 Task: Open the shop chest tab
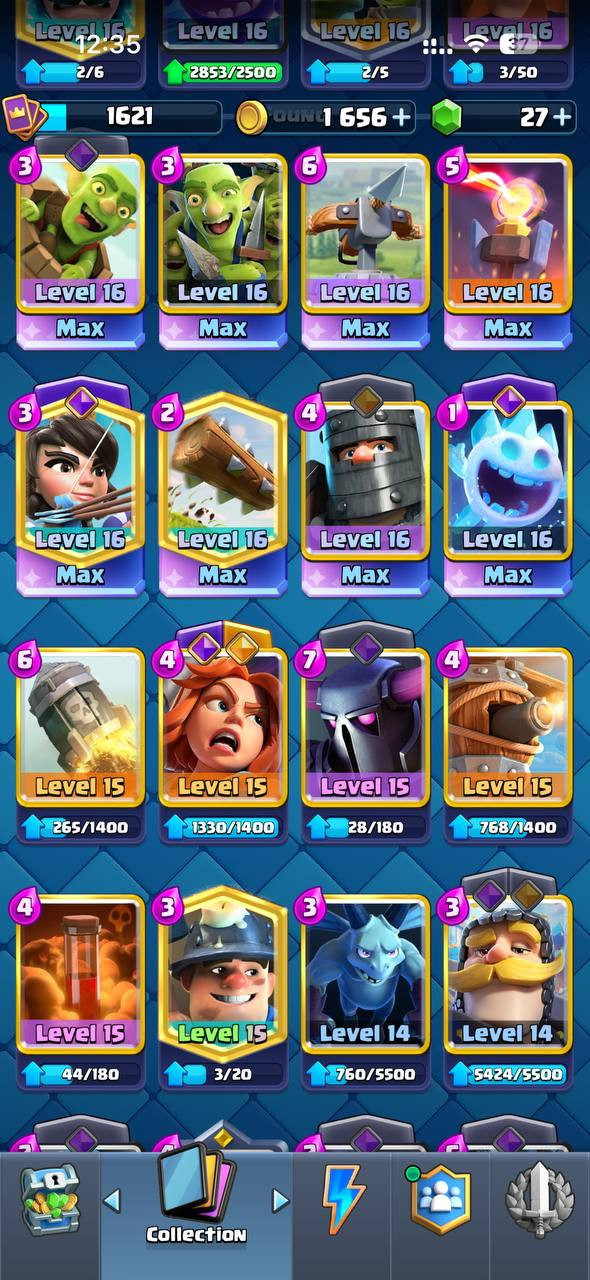click(49, 1199)
